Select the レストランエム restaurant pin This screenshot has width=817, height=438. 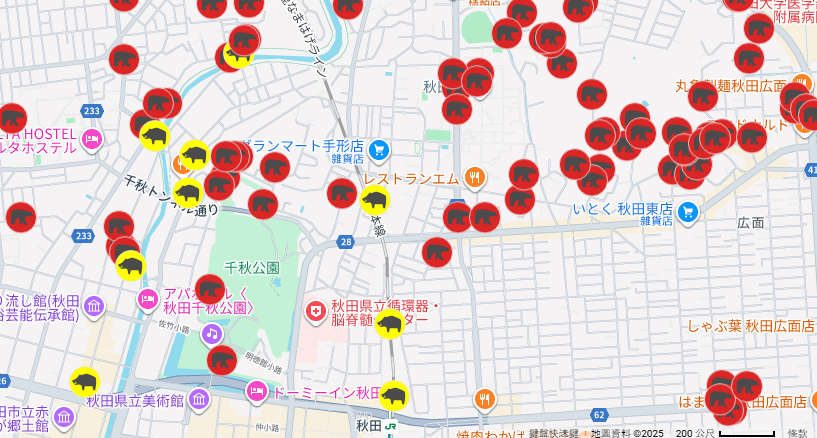tap(474, 179)
